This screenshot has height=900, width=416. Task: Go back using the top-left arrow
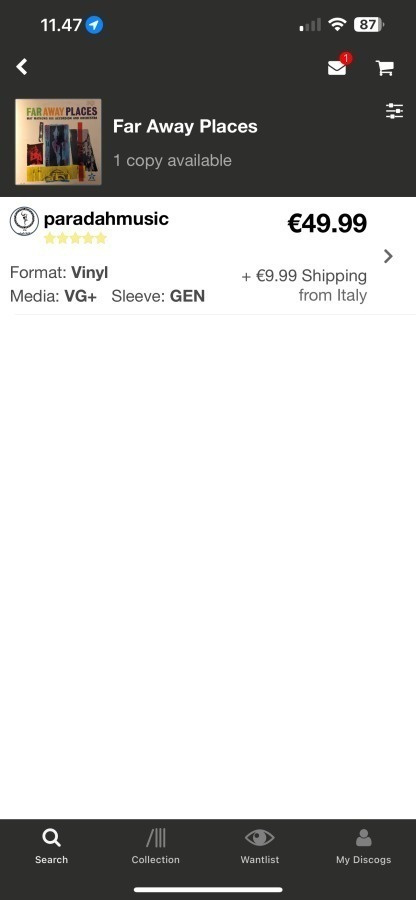point(22,67)
